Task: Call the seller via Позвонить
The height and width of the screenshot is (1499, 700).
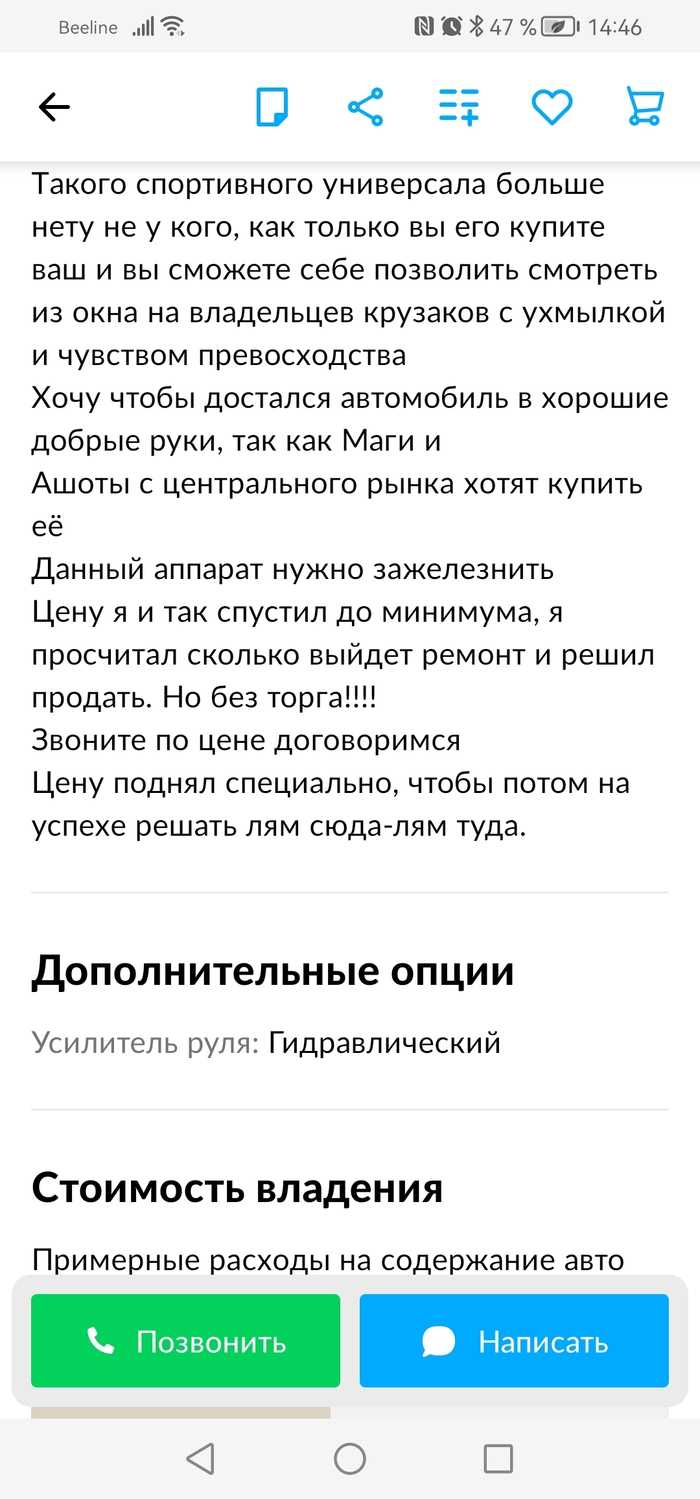Action: (186, 1341)
